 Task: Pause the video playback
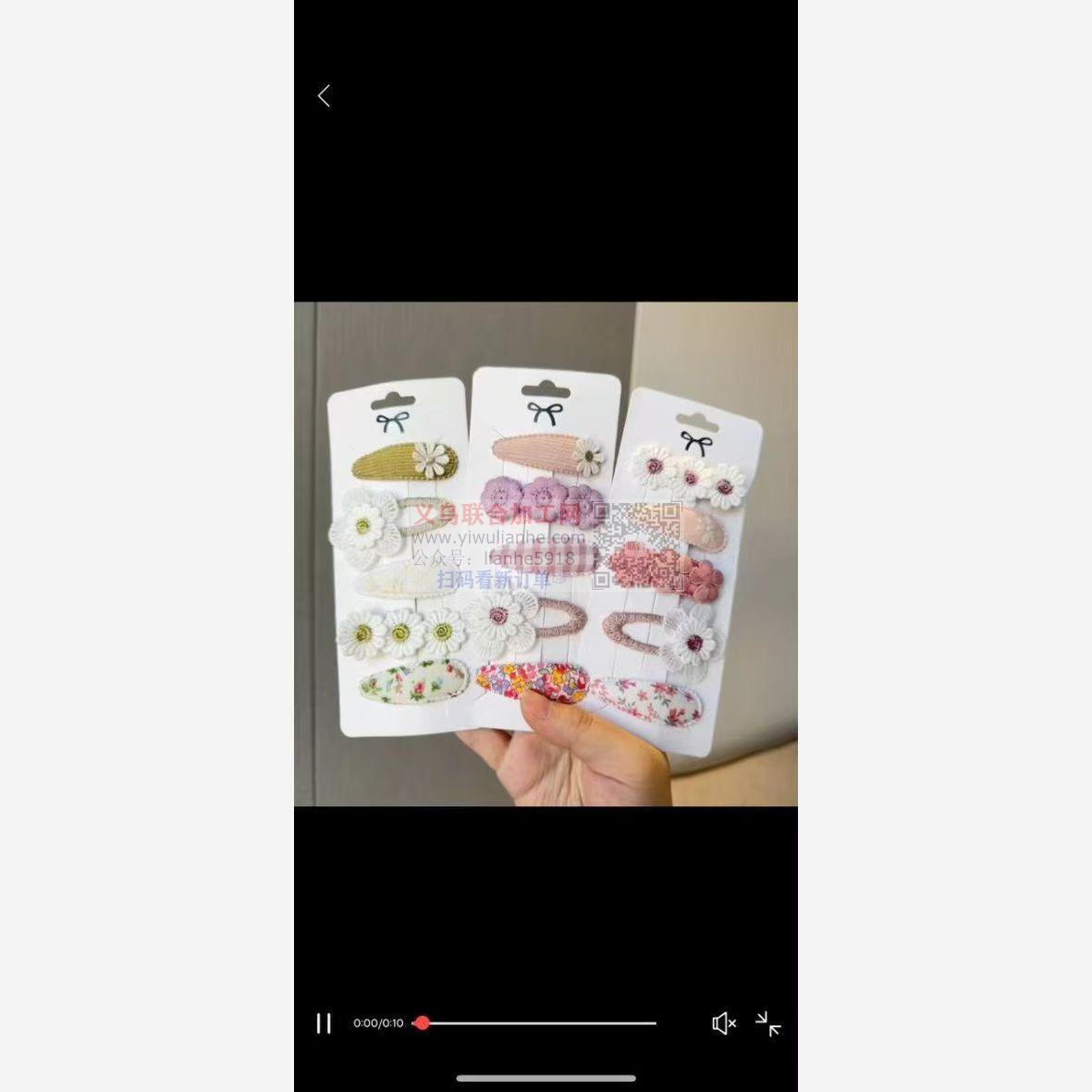coord(324,1023)
